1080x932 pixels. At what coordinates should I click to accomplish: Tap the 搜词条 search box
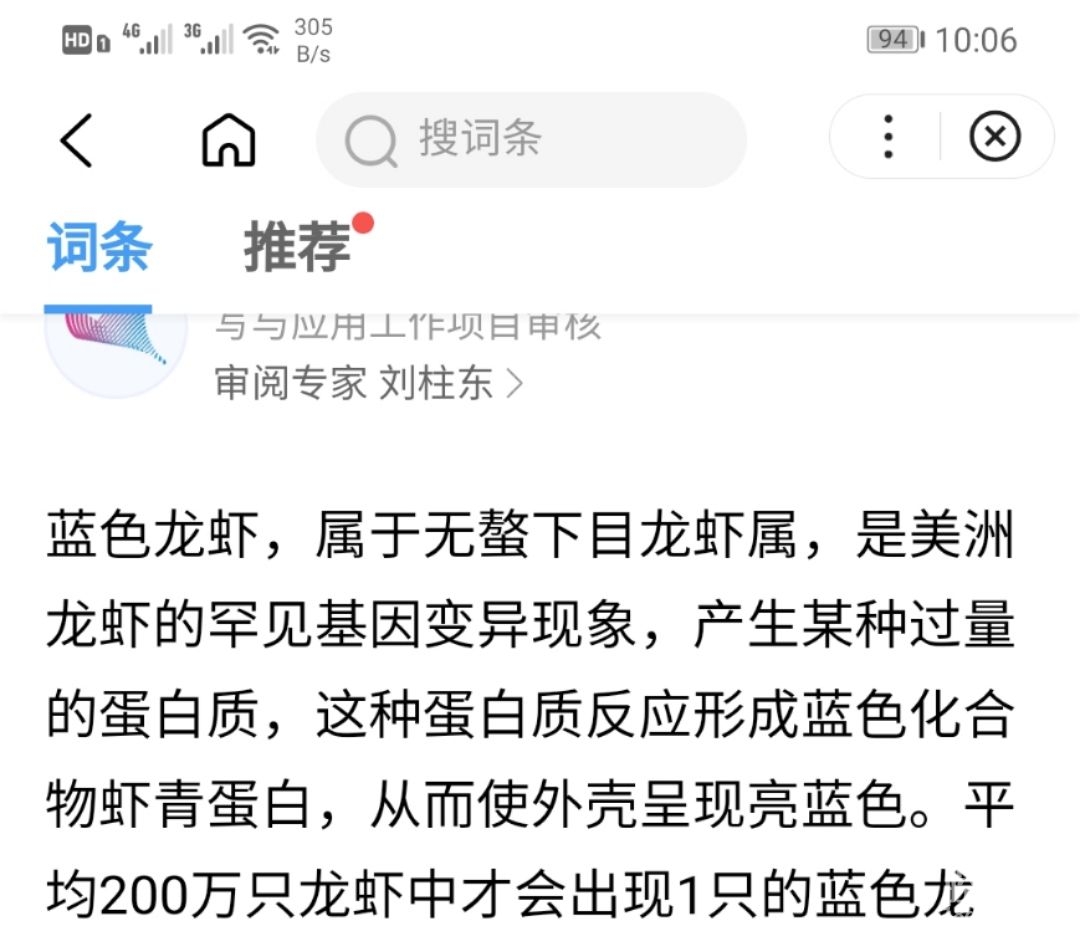tap(531, 139)
